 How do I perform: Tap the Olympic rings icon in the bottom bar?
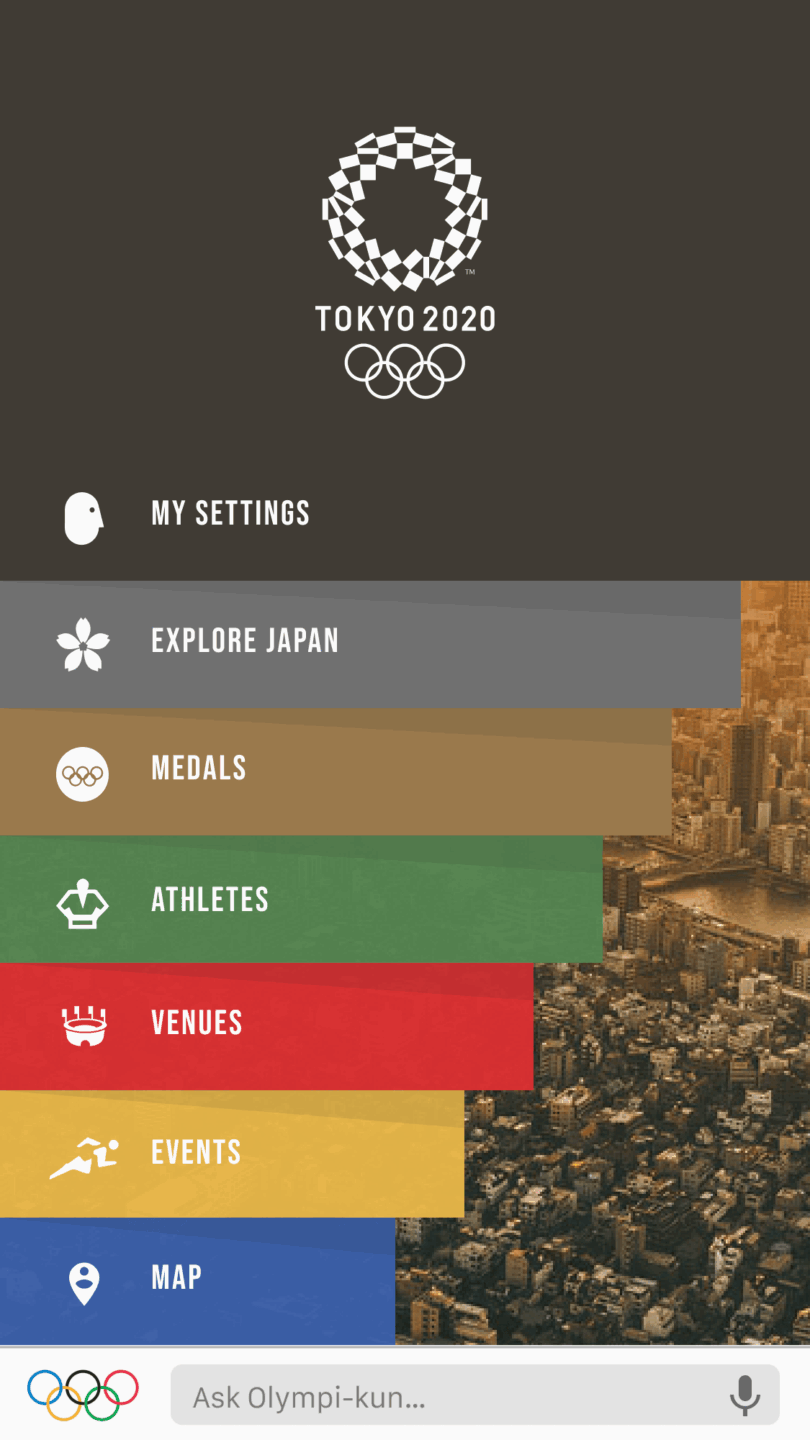[83, 1395]
